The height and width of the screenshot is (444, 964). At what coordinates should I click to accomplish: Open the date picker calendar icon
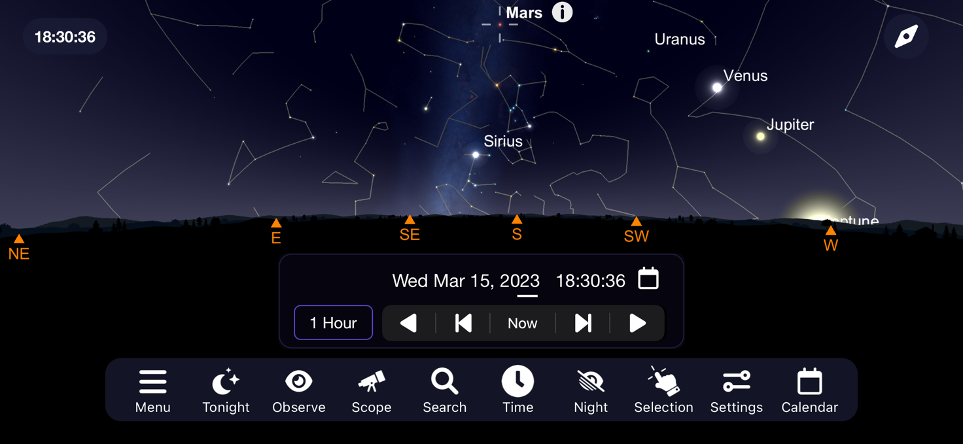[x=648, y=278]
